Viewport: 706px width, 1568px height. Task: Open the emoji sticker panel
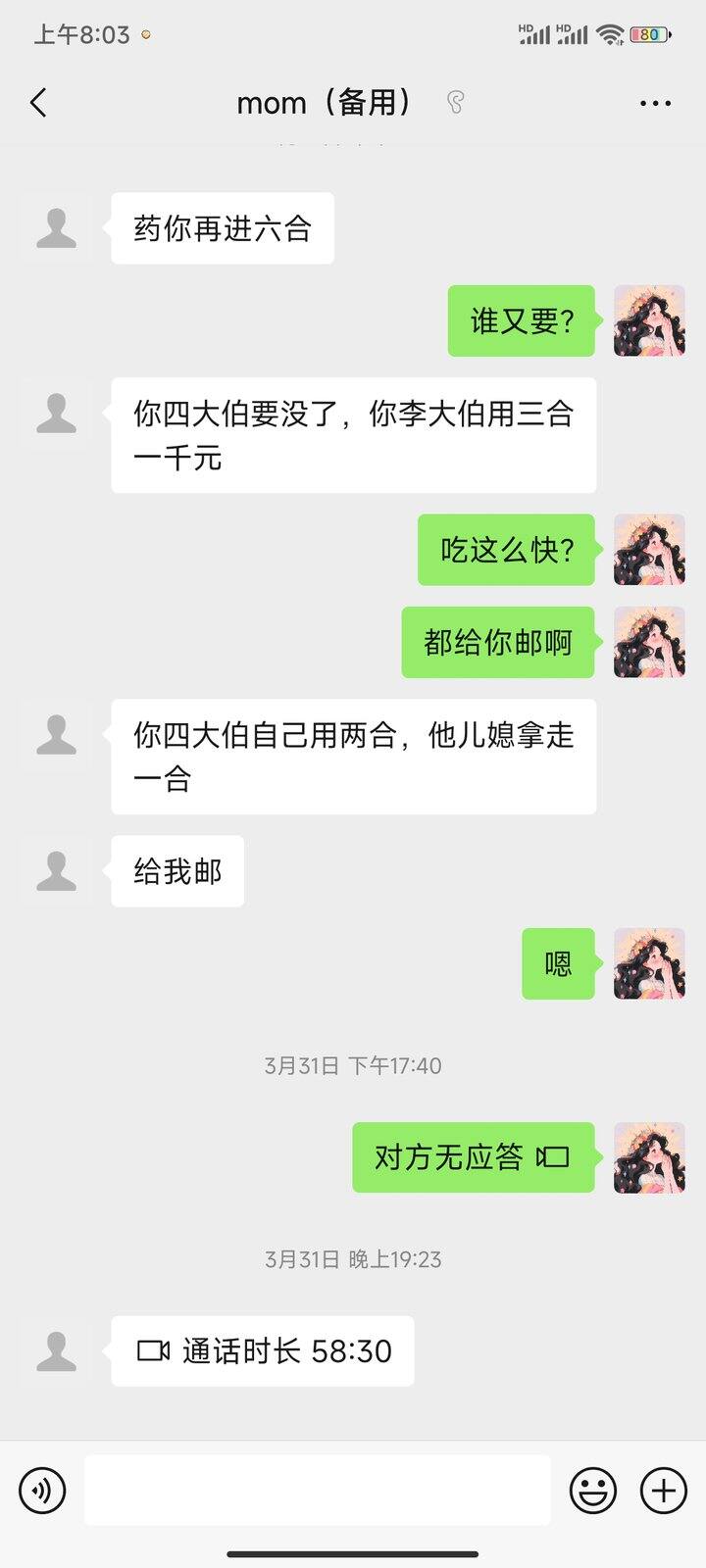[x=593, y=1491]
